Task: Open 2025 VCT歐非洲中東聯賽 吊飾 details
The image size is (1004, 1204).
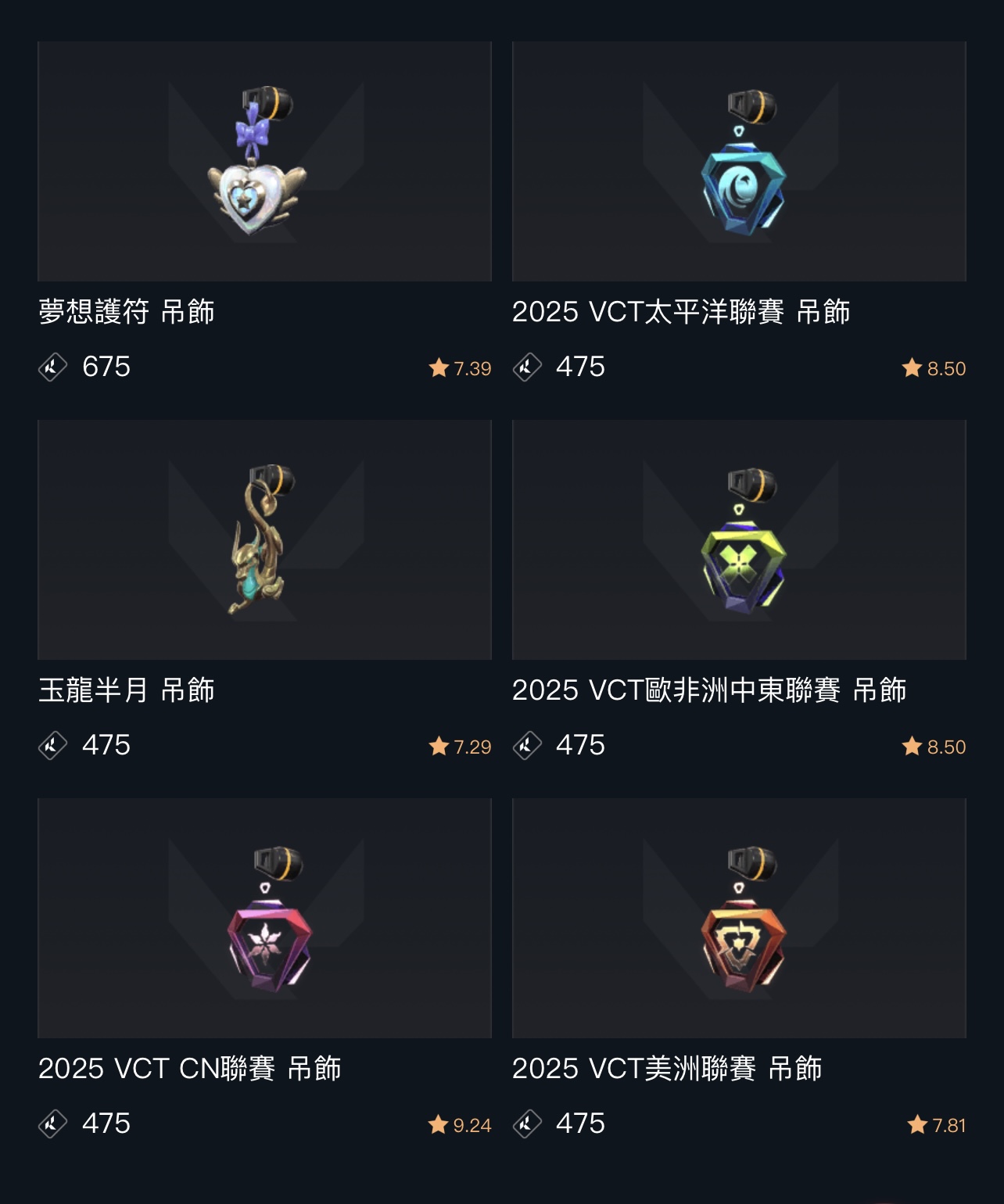Action: [x=739, y=540]
